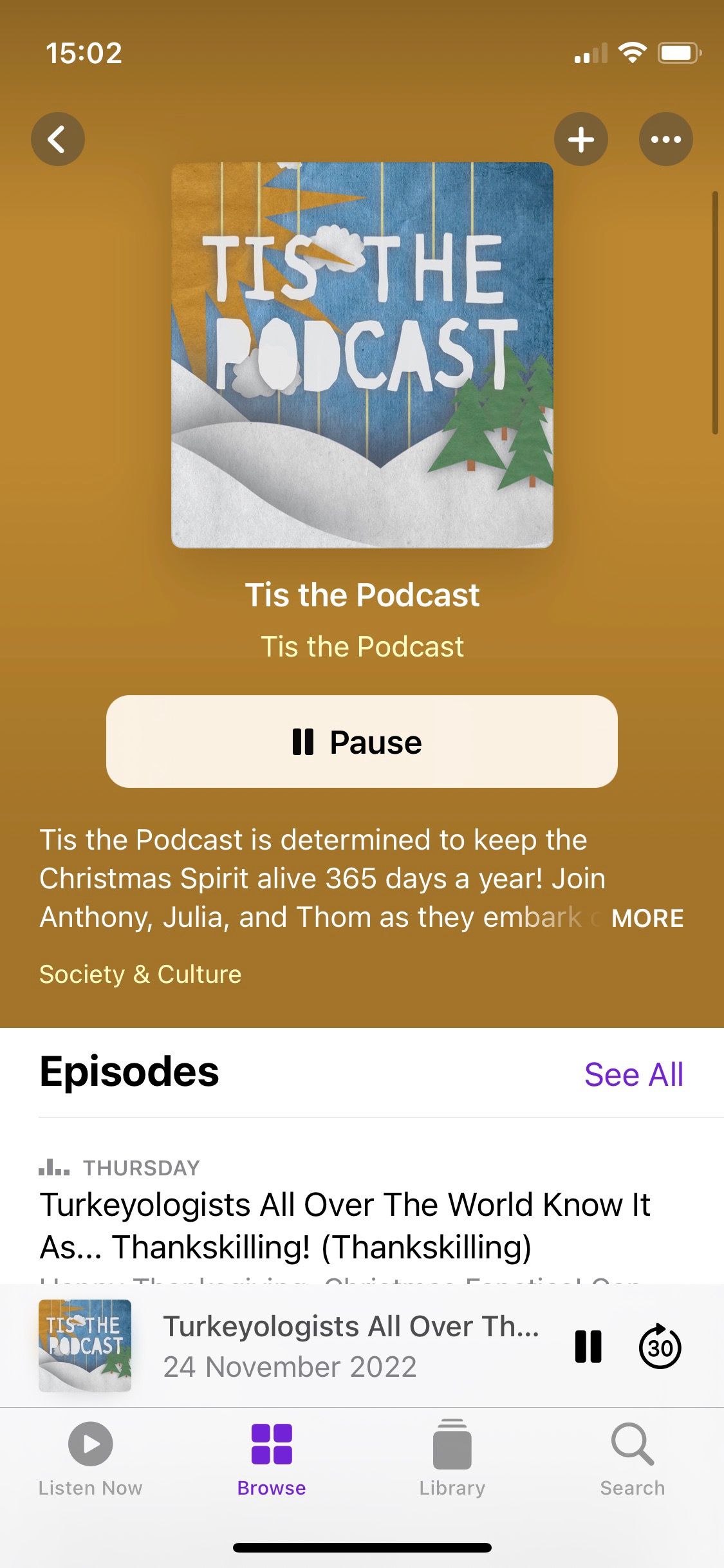Expand description by tapping MORE
This screenshot has width=724, height=1568.
click(x=647, y=918)
